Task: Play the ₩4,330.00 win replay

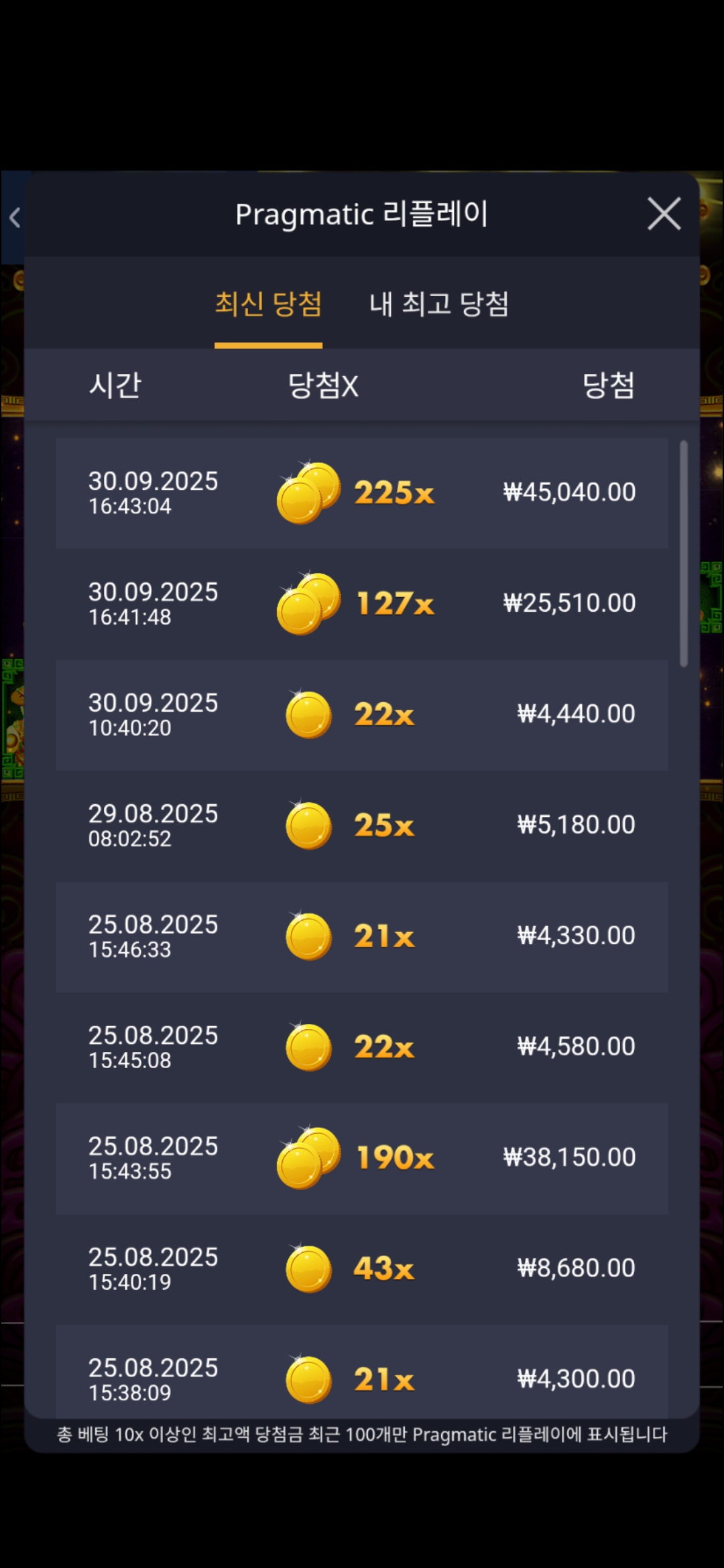Action: (361, 936)
